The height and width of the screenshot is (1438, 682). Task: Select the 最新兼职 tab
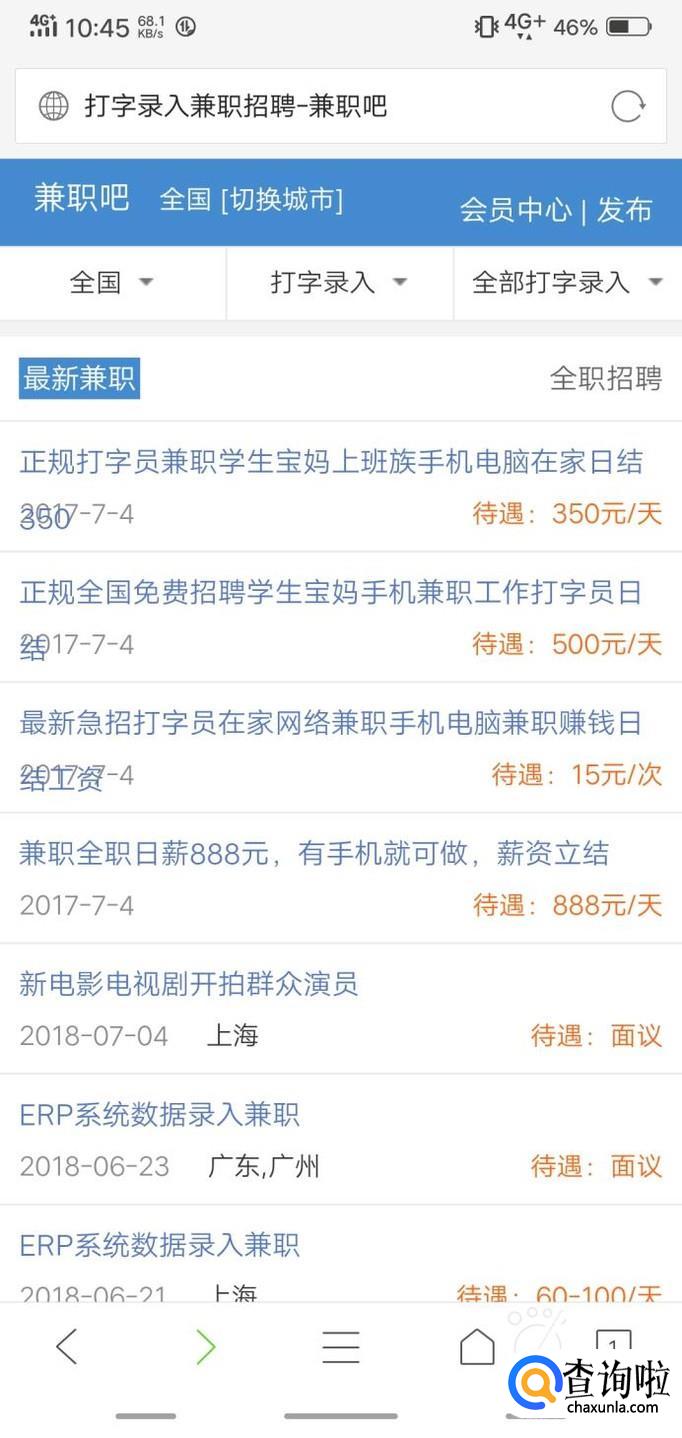[79, 379]
